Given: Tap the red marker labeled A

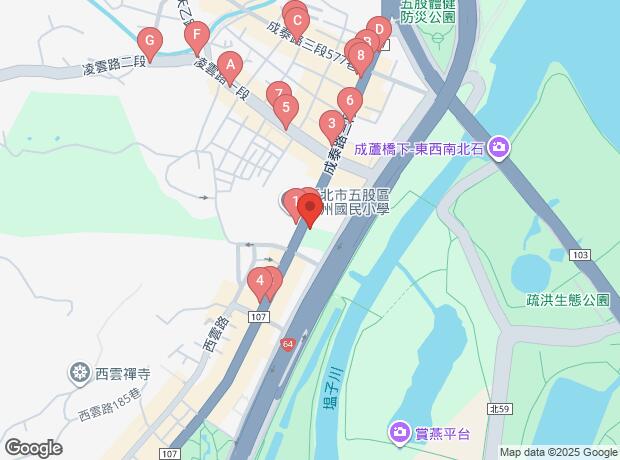Looking at the screenshot, I should [x=230, y=67].
